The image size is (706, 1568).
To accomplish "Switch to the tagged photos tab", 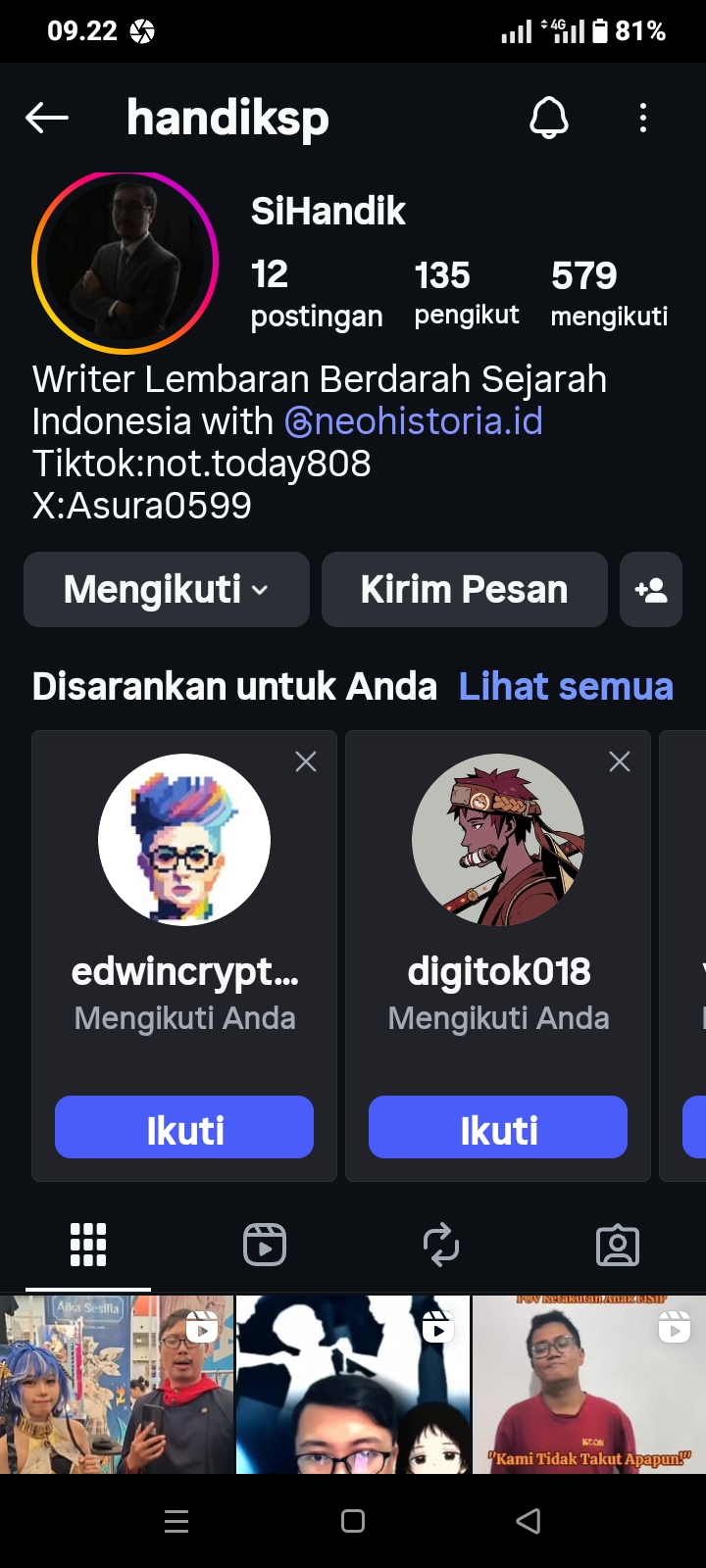I will (618, 1246).
